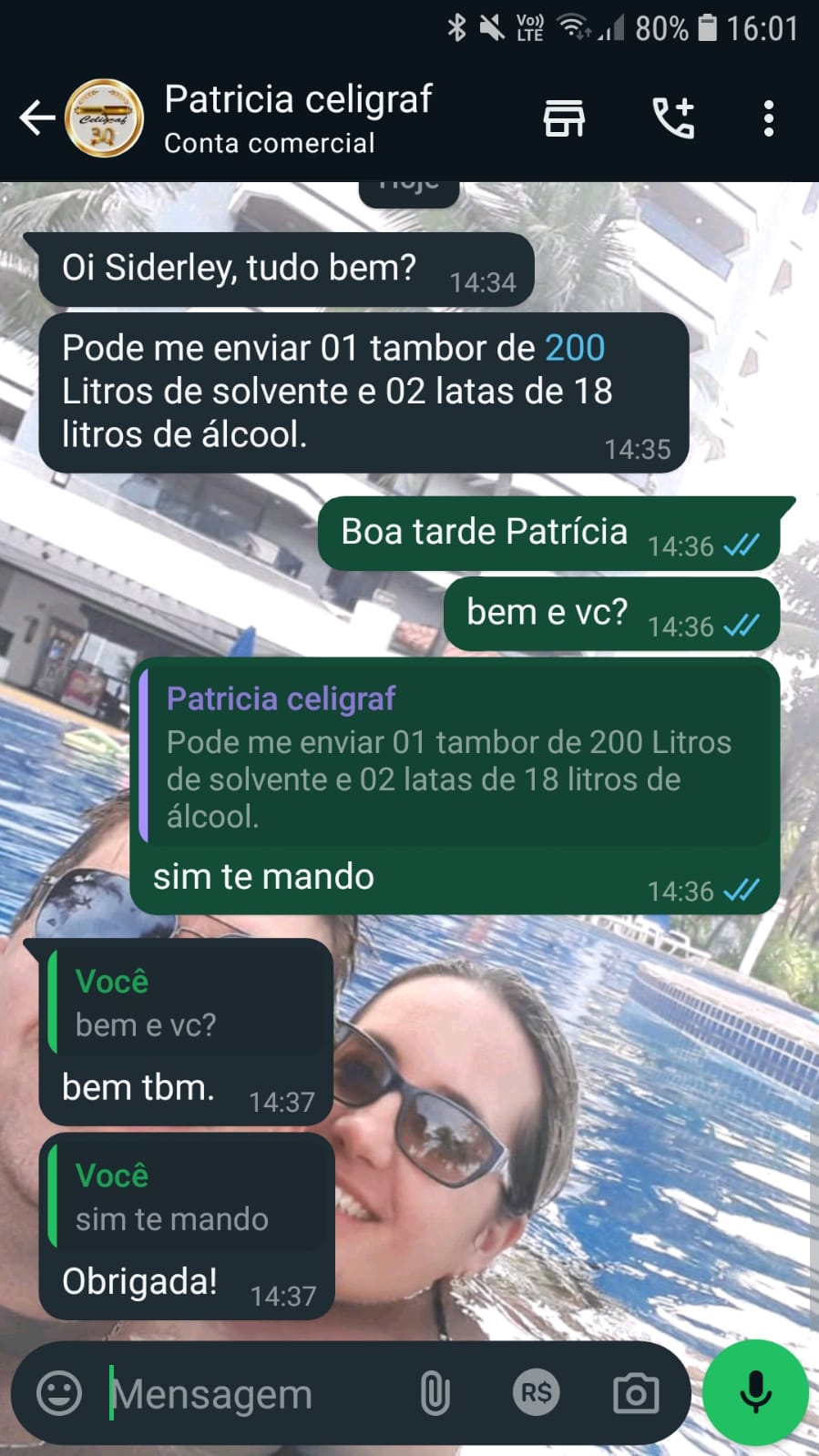Start a call with Patricia celigraf
819x1456 pixels.
click(x=673, y=118)
